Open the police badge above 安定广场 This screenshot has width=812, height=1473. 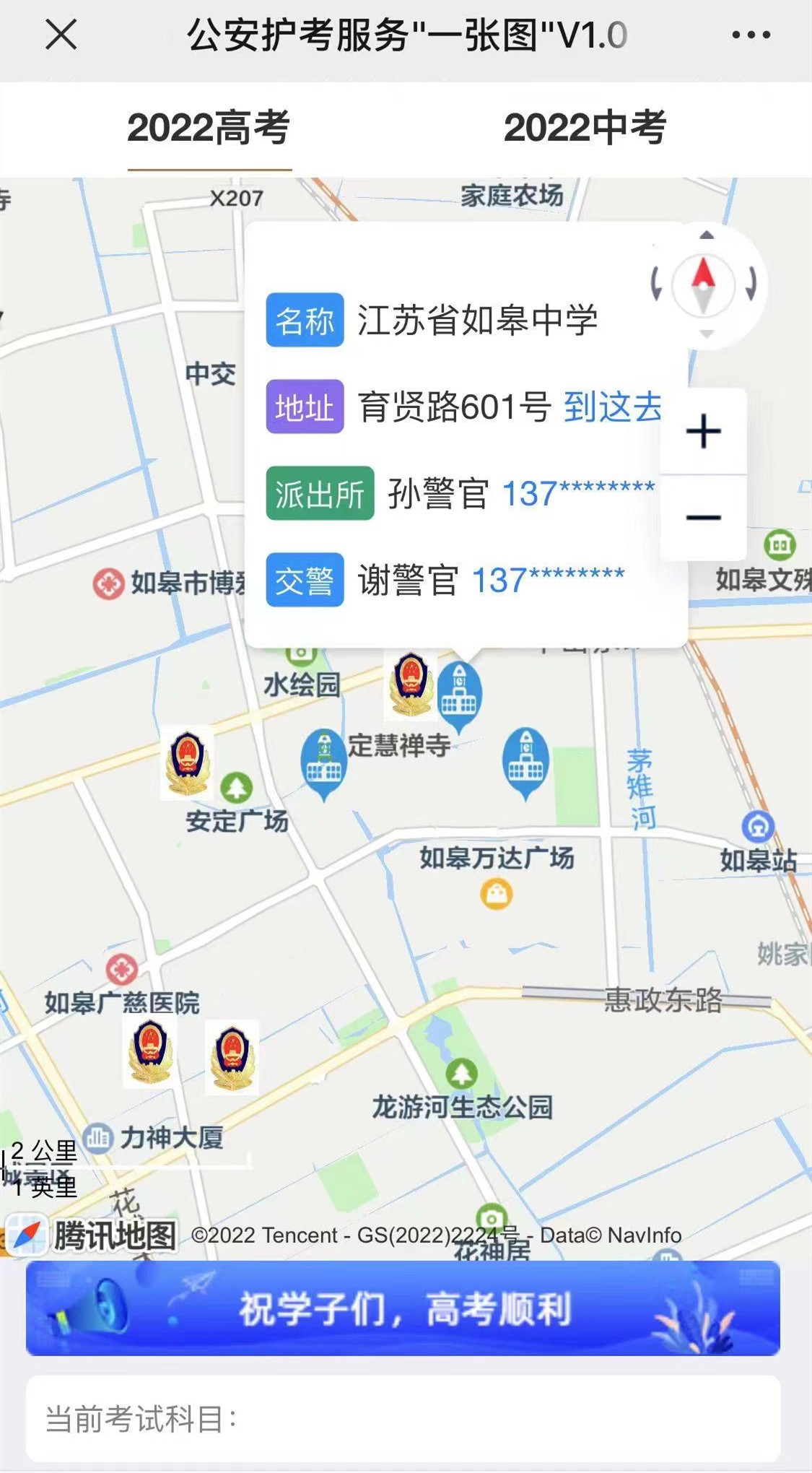(x=188, y=762)
